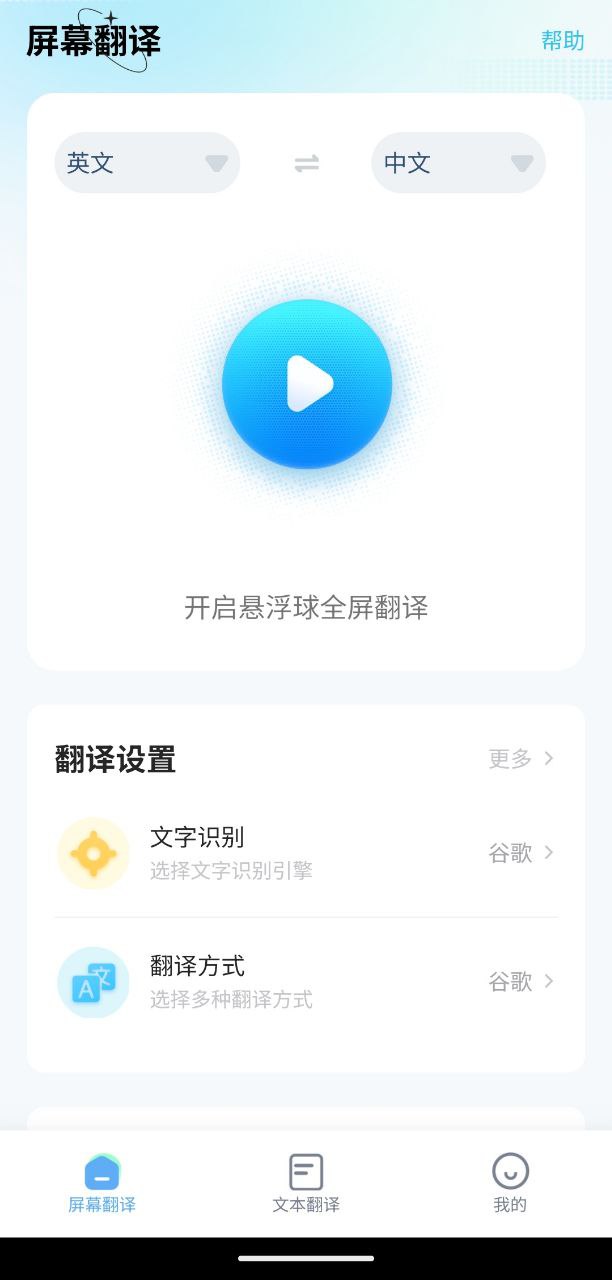The height and width of the screenshot is (1280, 612).
Task: Open the 帮助 help link
Action: tap(562, 41)
